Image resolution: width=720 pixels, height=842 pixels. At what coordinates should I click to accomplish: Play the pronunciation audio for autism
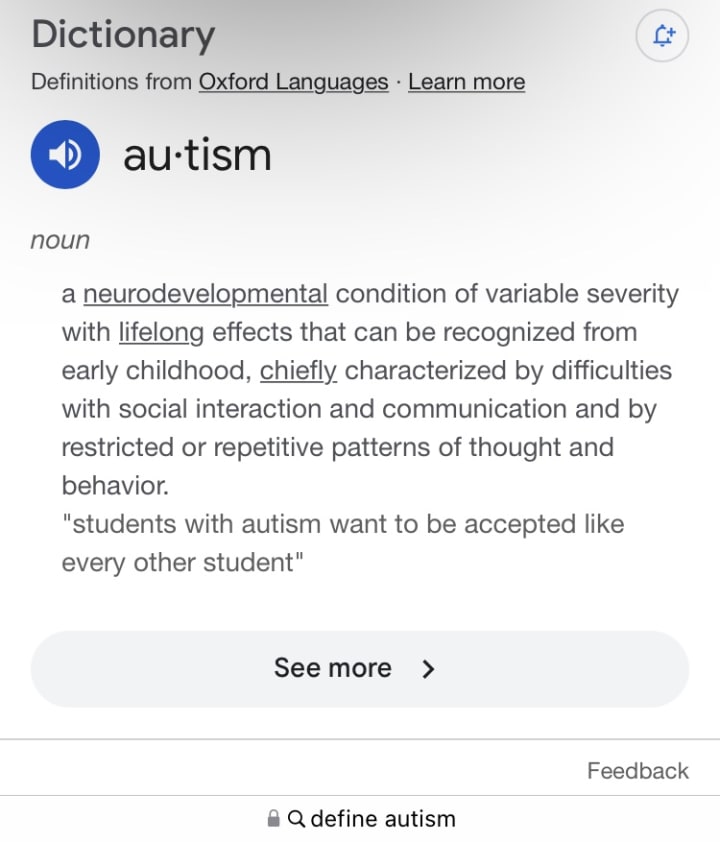click(x=65, y=155)
